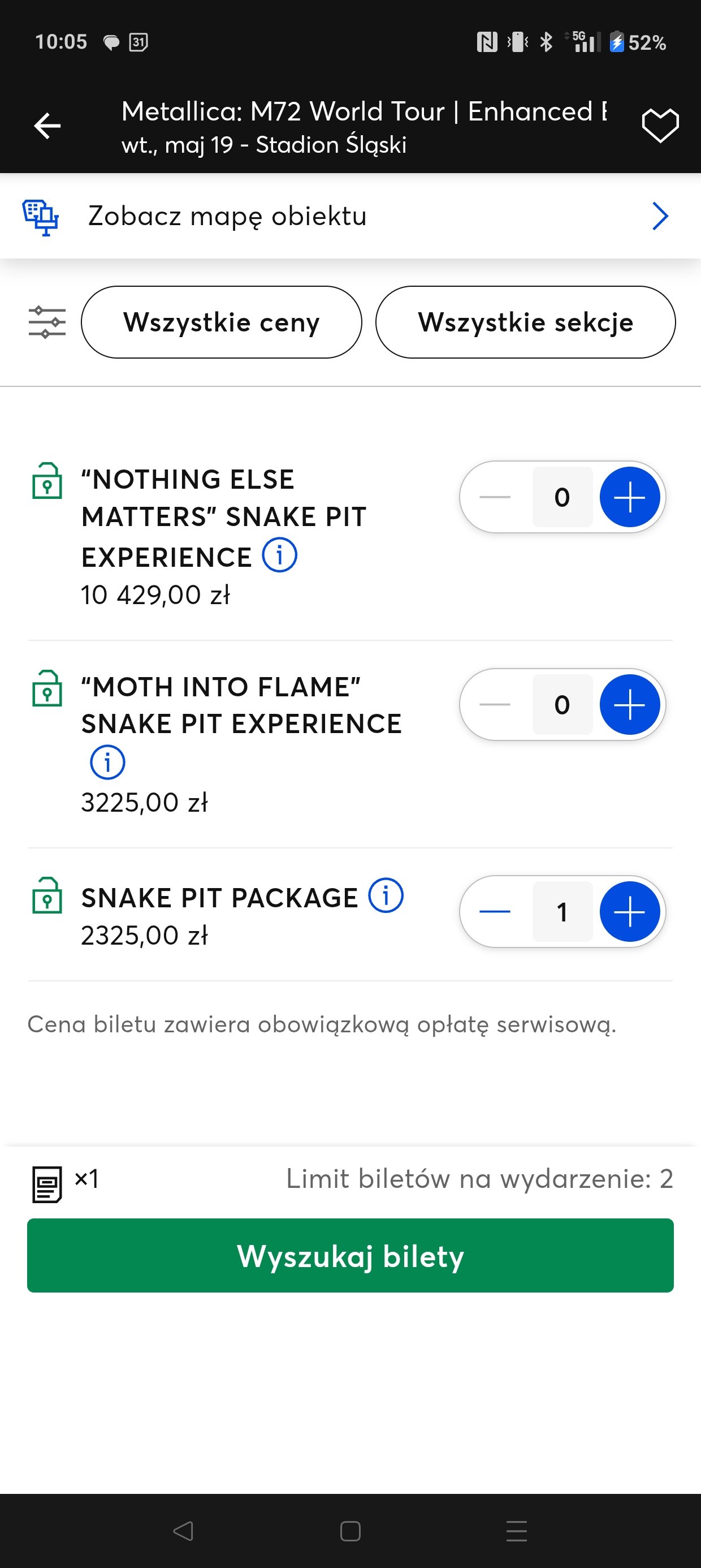Open Zobacz mapę obiektu venue map

[x=350, y=216]
